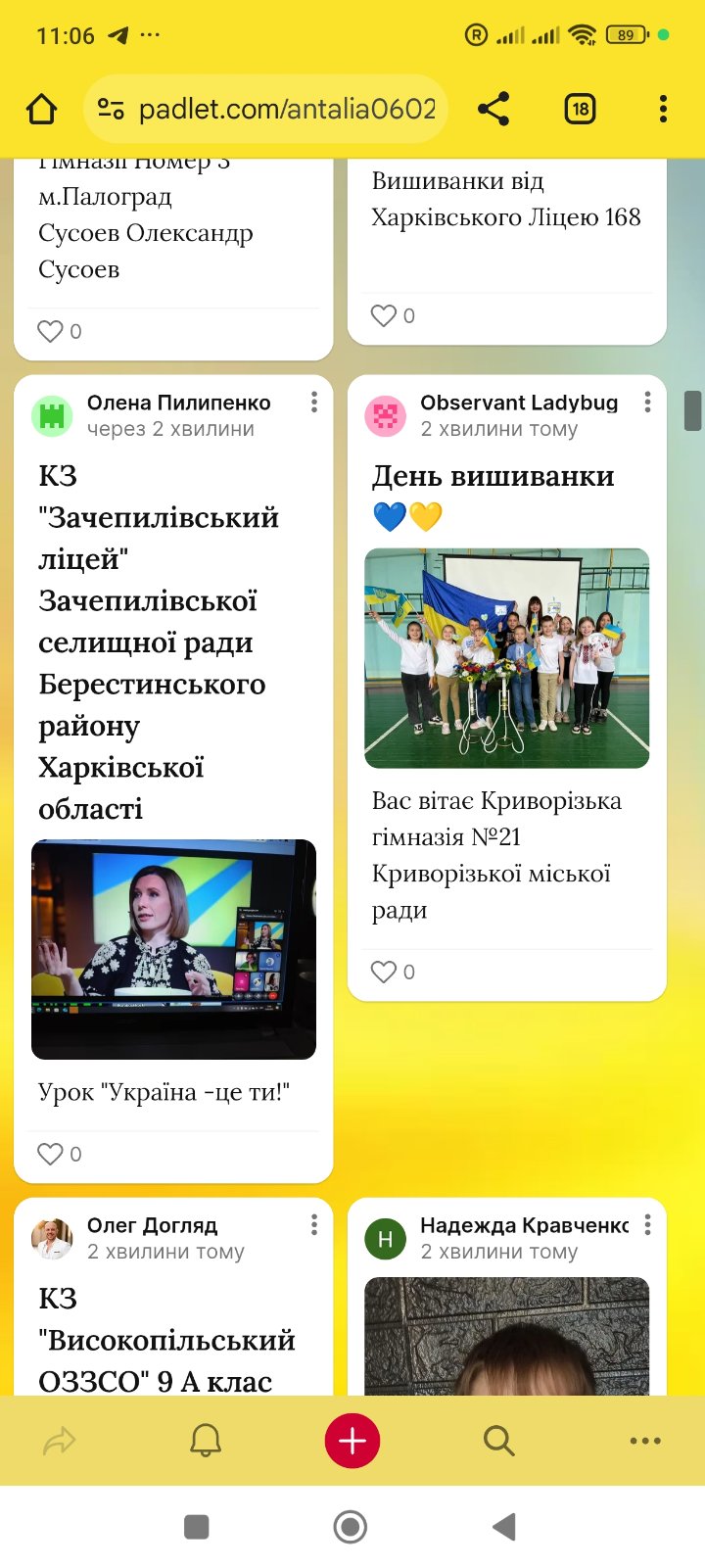Go to the browser home page
Image resolution: width=705 pixels, height=1568 pixels.
tap(41, 109)
